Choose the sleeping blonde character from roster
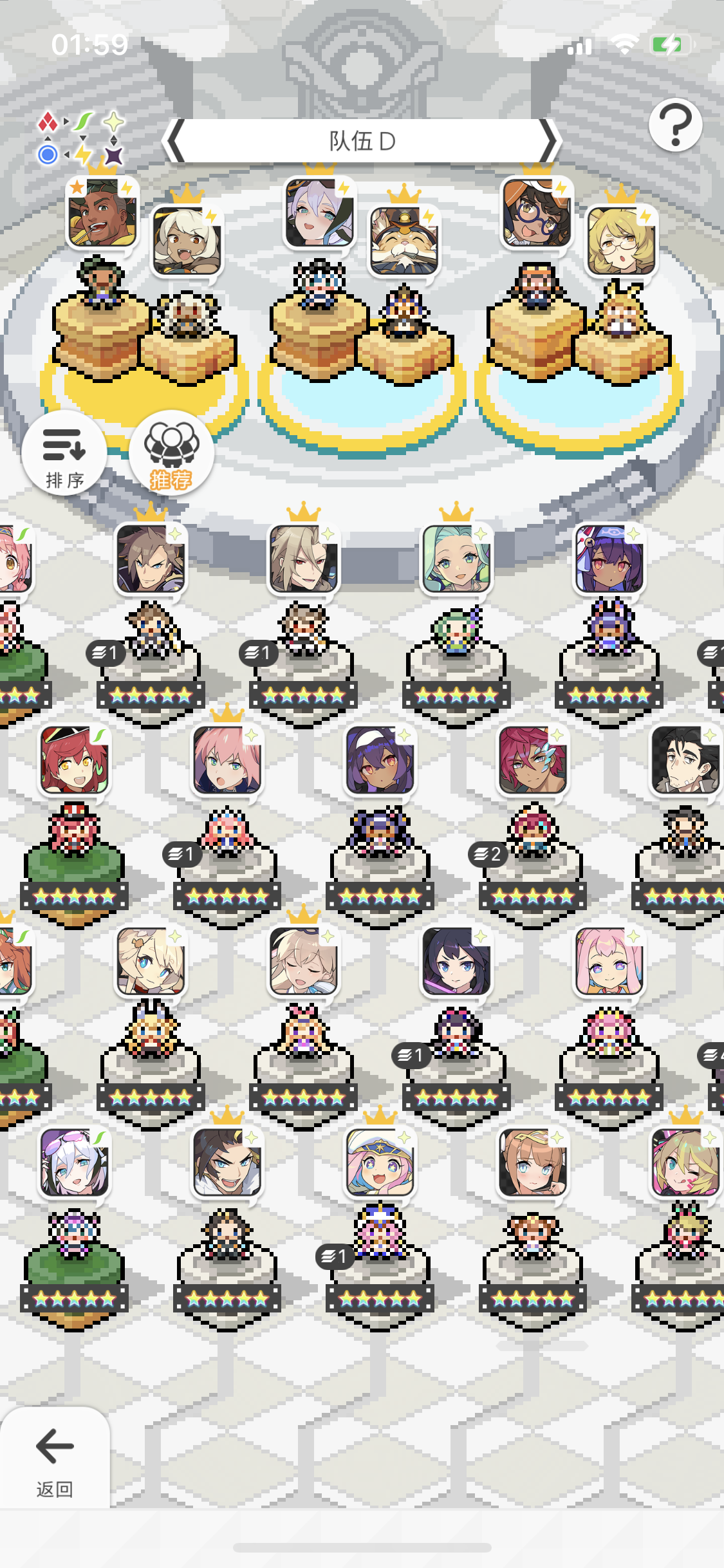 pyautogui.click(x=303, y=961)
